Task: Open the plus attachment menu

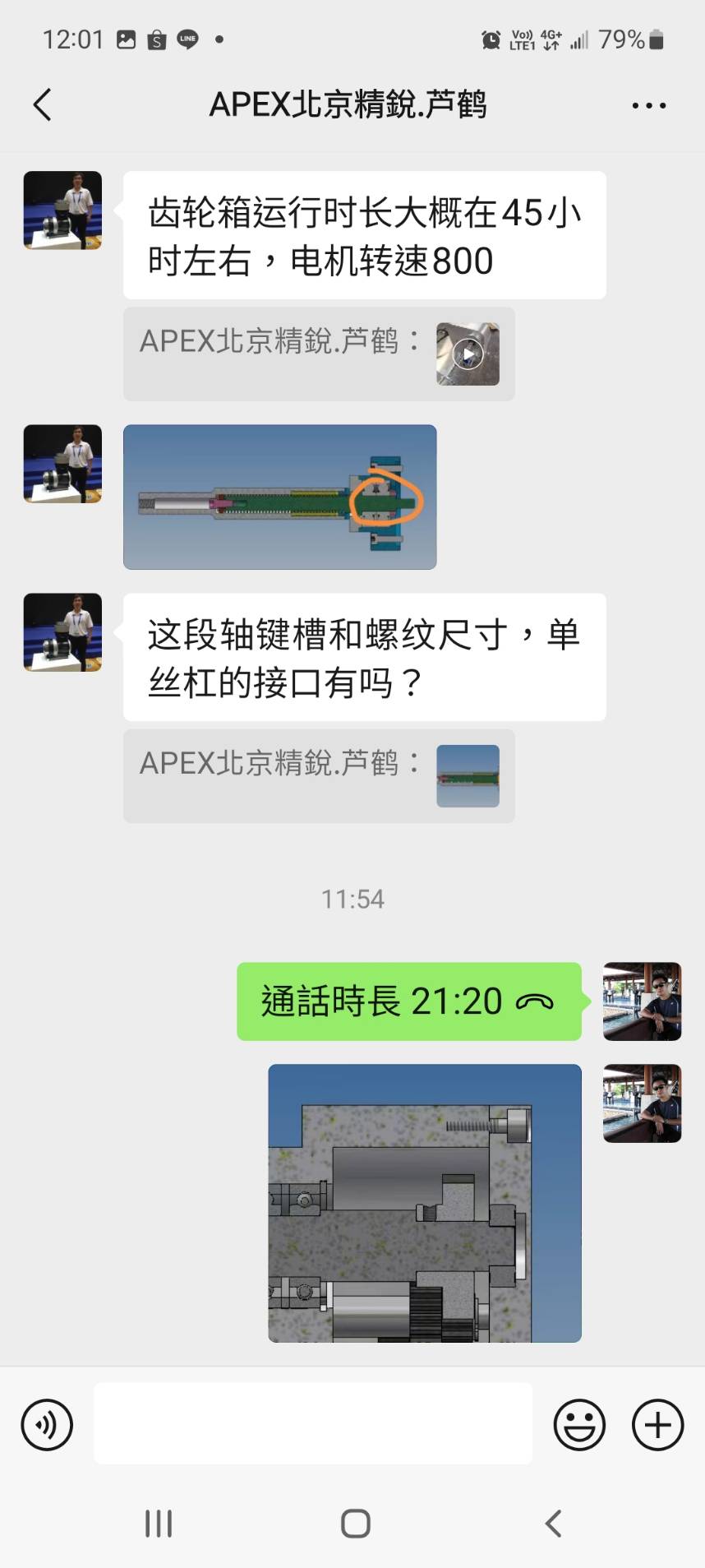Action: pos(657,1425)
